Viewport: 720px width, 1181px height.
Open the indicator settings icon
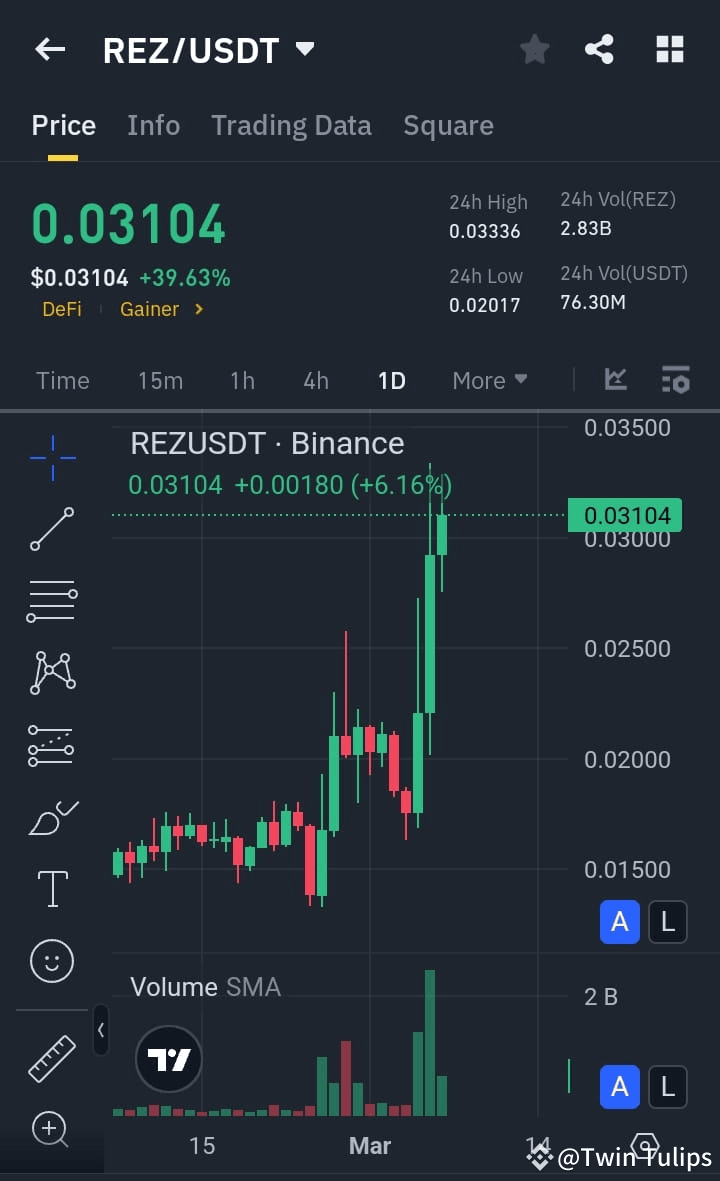(676, 379)
